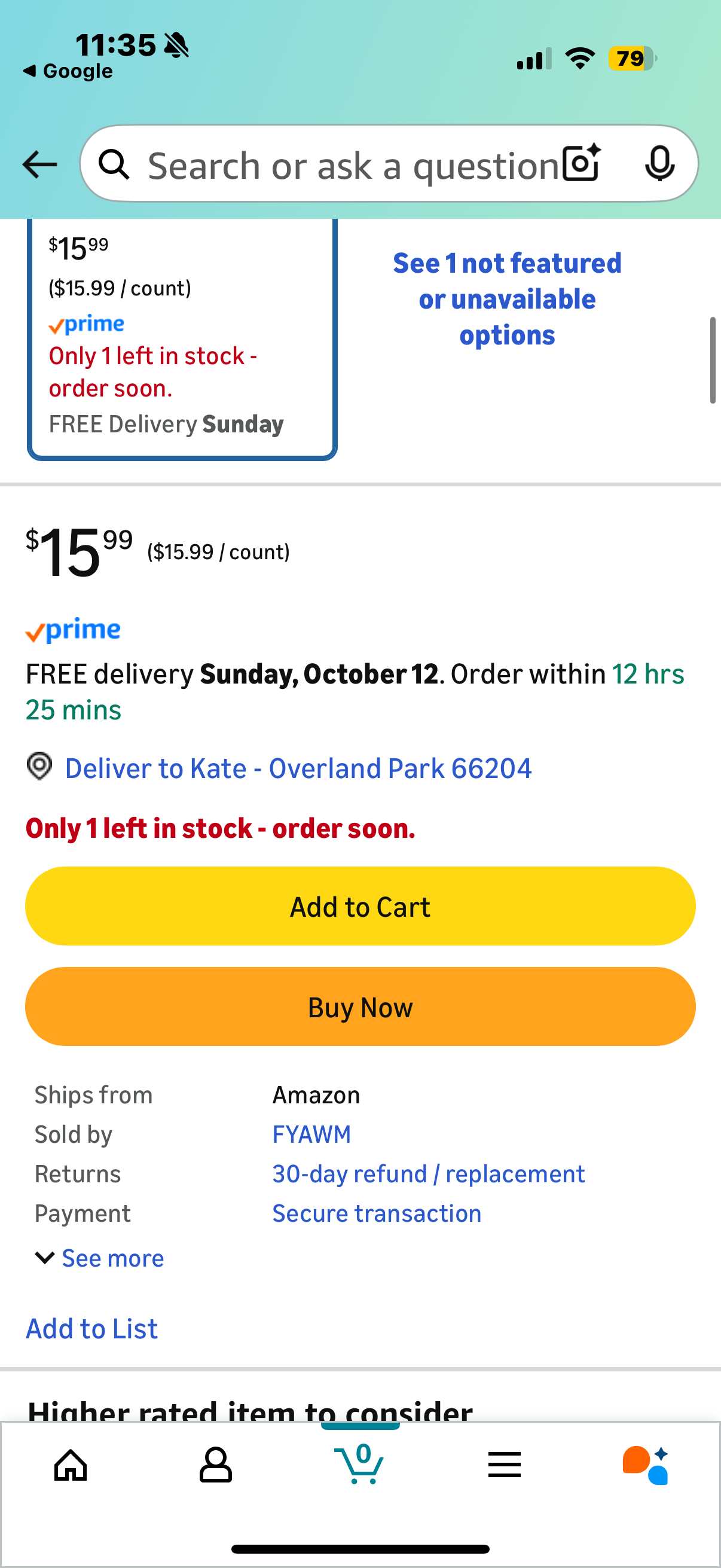View Secure transaction info
The image size is (721, 1568).
pyautogui.click(x=377, y=1214)
